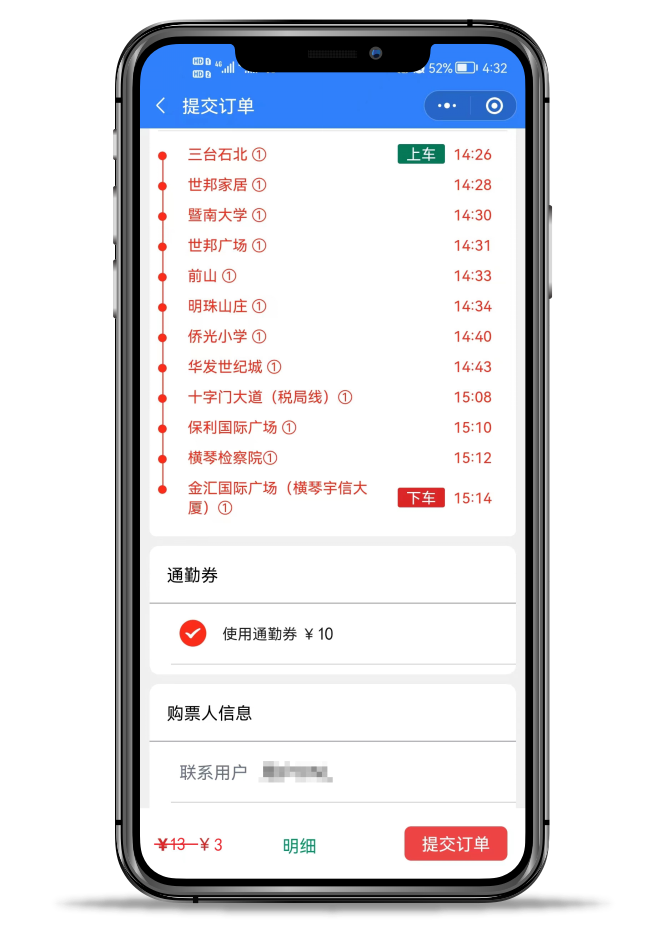Open the mini-program three-dot menu
Viewport: 666px width, 927px height.
[x=447, y=106]
